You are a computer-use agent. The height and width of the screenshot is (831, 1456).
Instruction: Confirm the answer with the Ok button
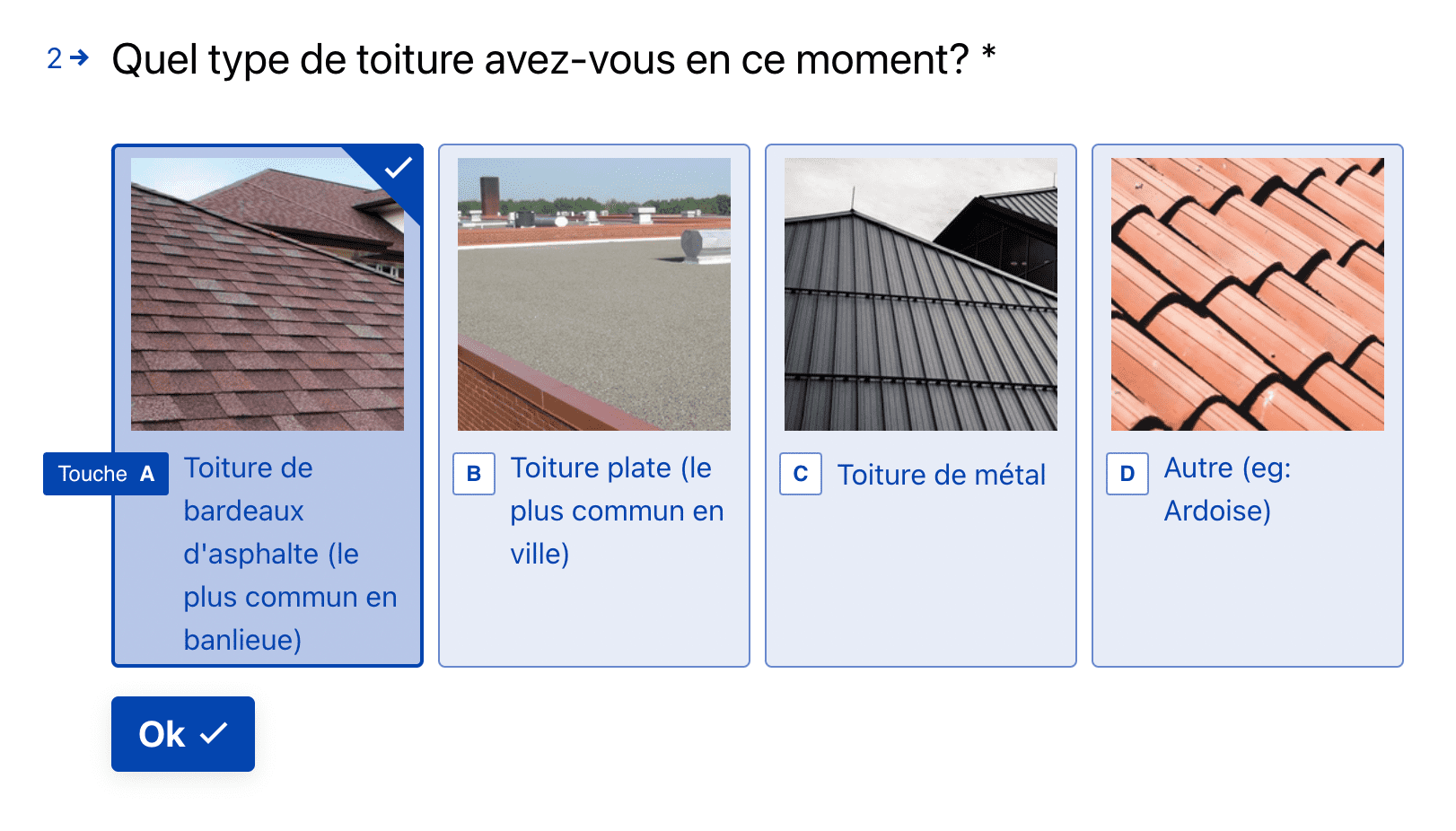coord(182,733)
